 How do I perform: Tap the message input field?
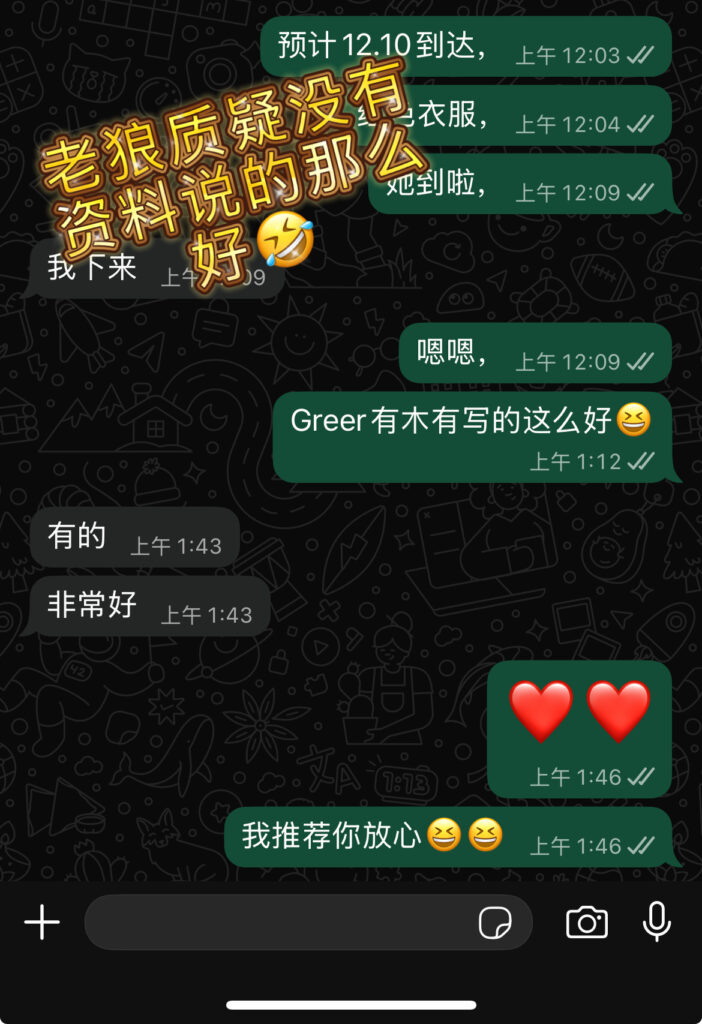tap(280, 922)
